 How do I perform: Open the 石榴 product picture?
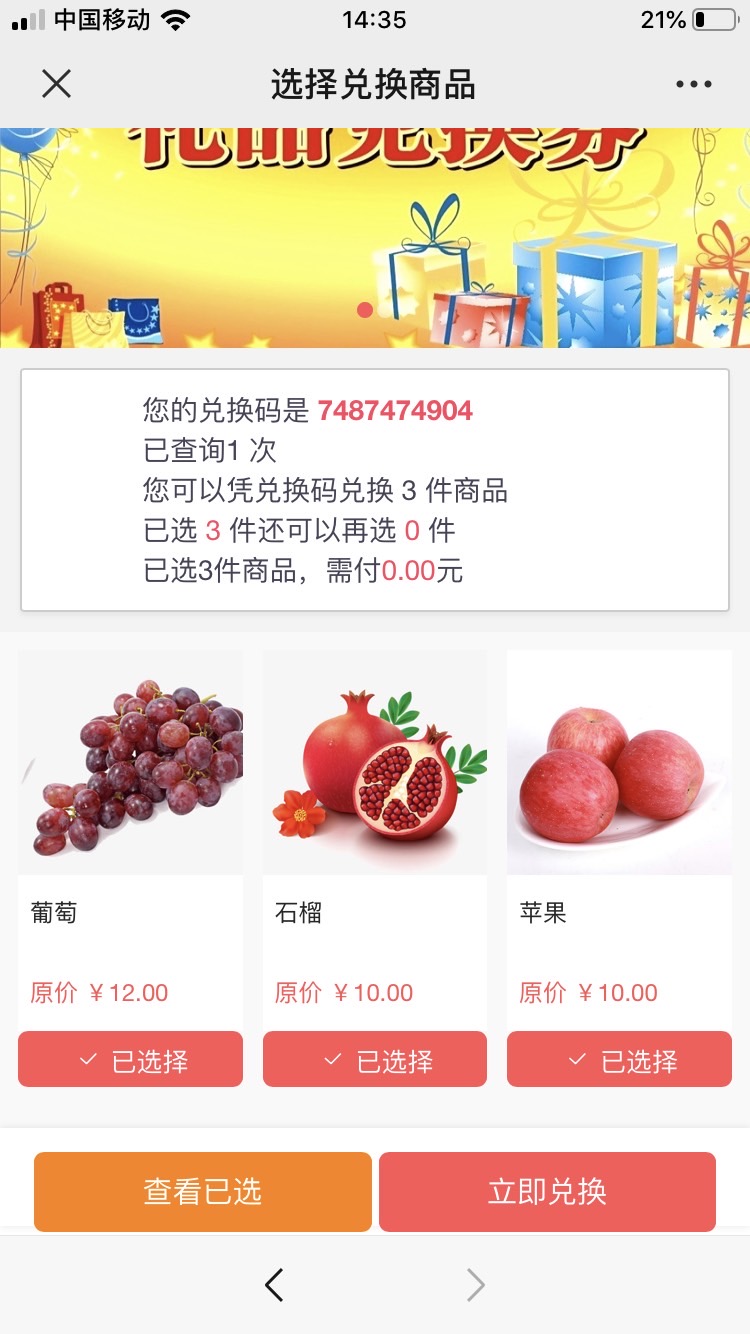(375, 763)
